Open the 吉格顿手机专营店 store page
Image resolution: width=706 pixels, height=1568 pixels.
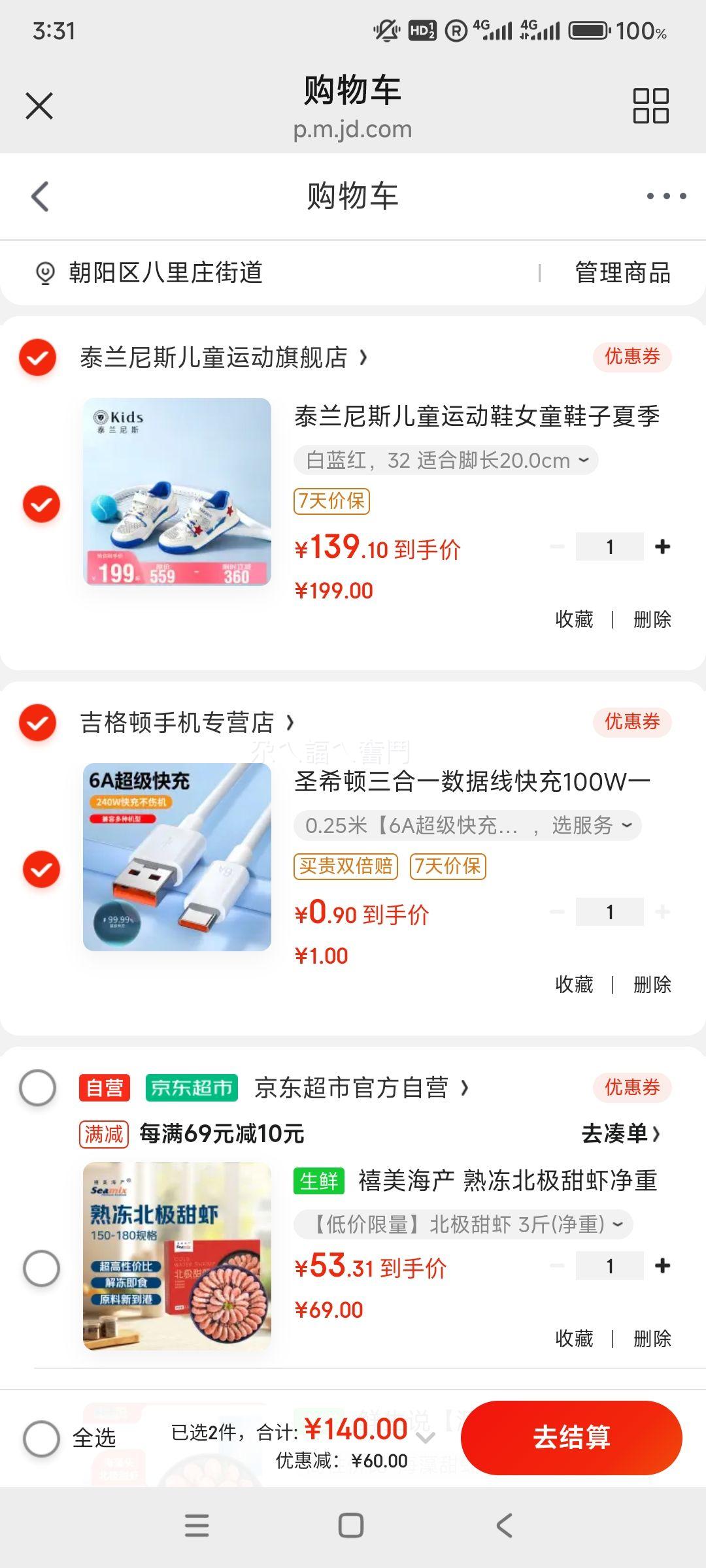point(183,722)
